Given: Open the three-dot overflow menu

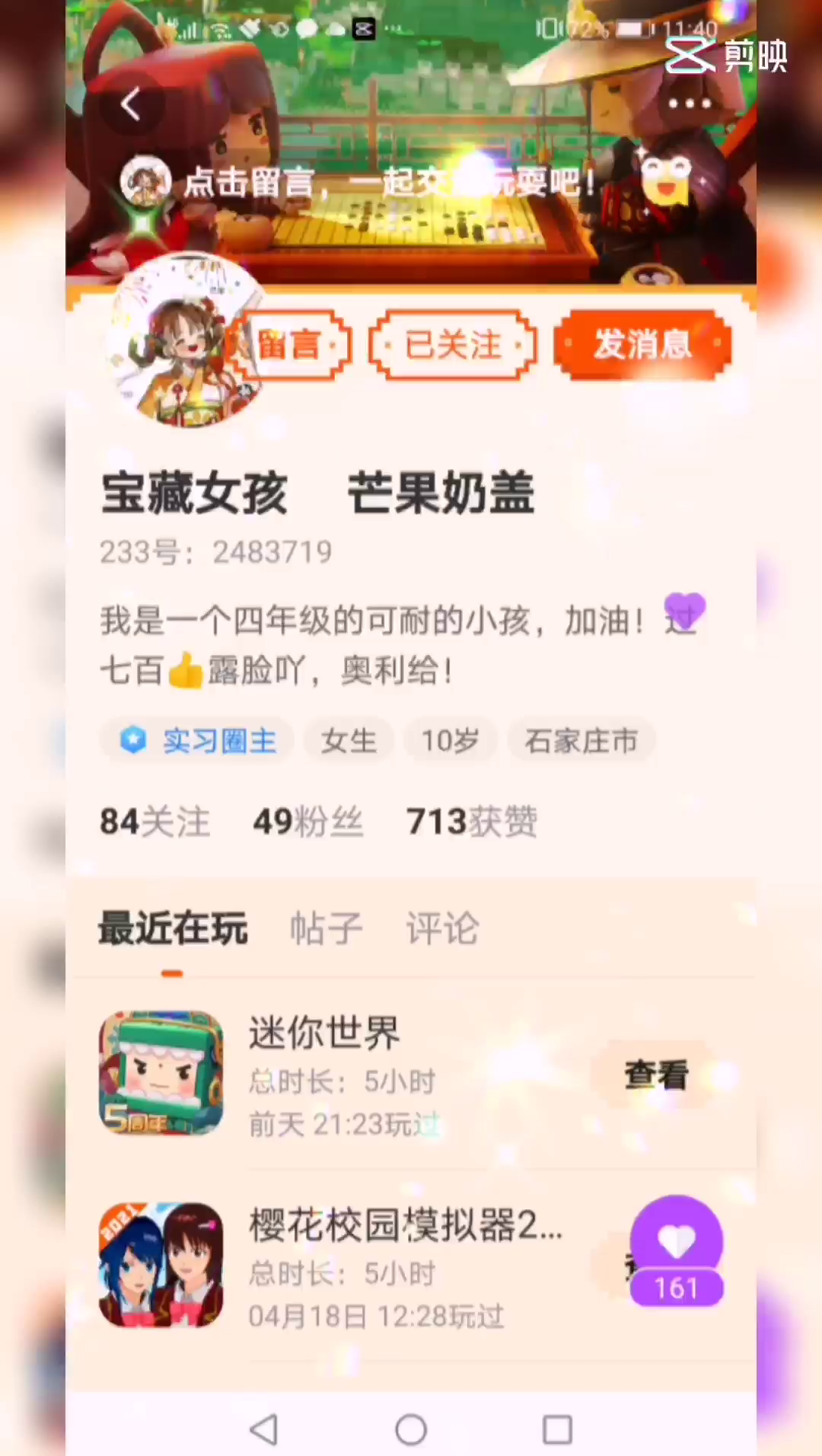Looking at the screenshot, I should [x=690, y=104].
